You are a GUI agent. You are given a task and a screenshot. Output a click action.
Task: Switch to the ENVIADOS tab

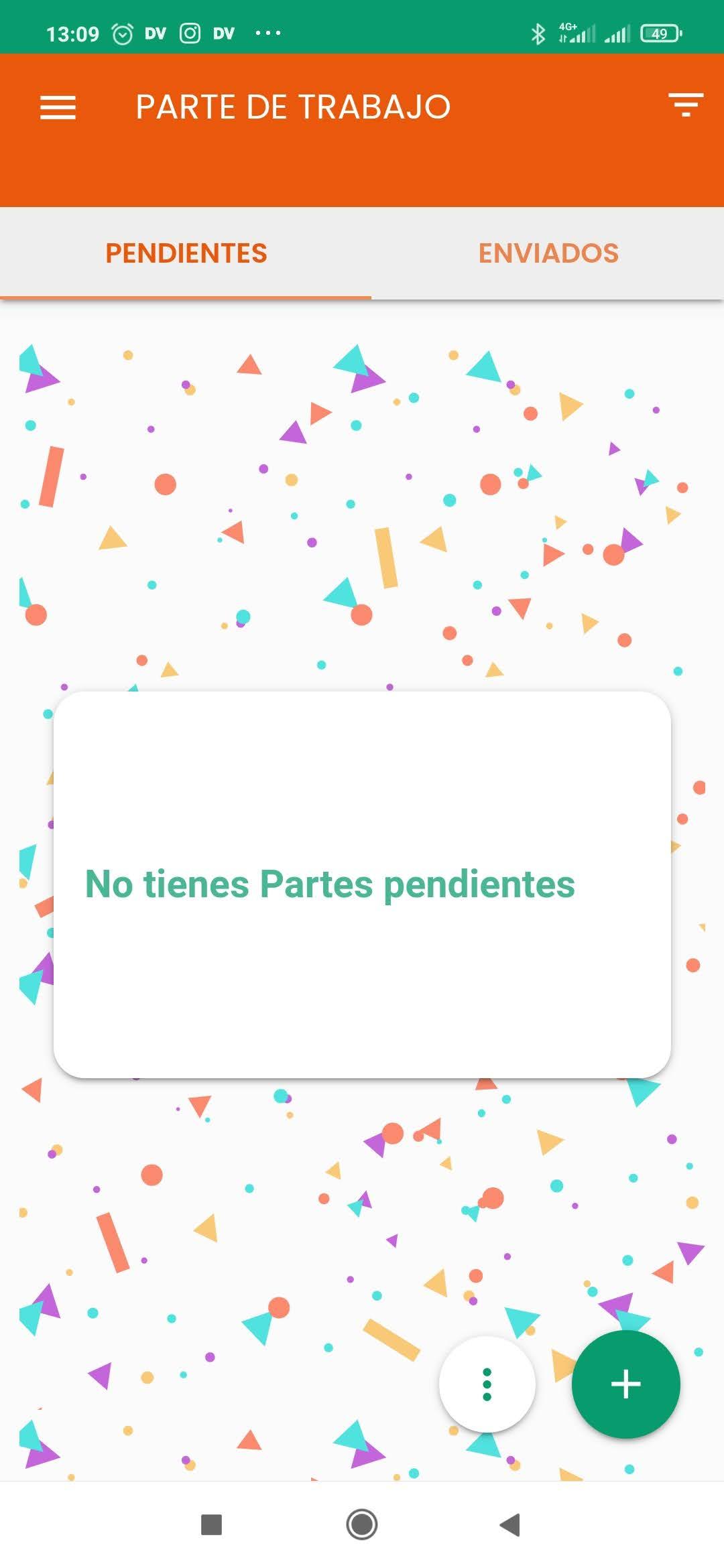pos(548,253)
